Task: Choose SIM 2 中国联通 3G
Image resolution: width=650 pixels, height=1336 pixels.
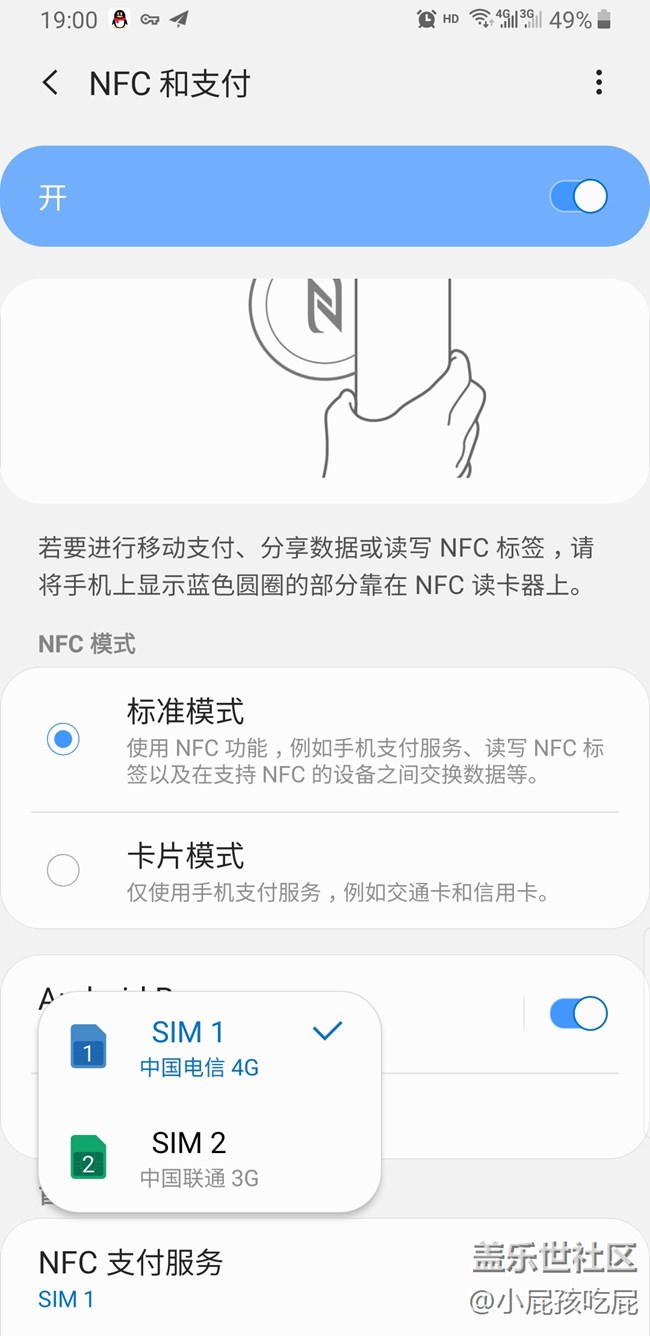Action: pyautogui.click(x=208, y=1157)
